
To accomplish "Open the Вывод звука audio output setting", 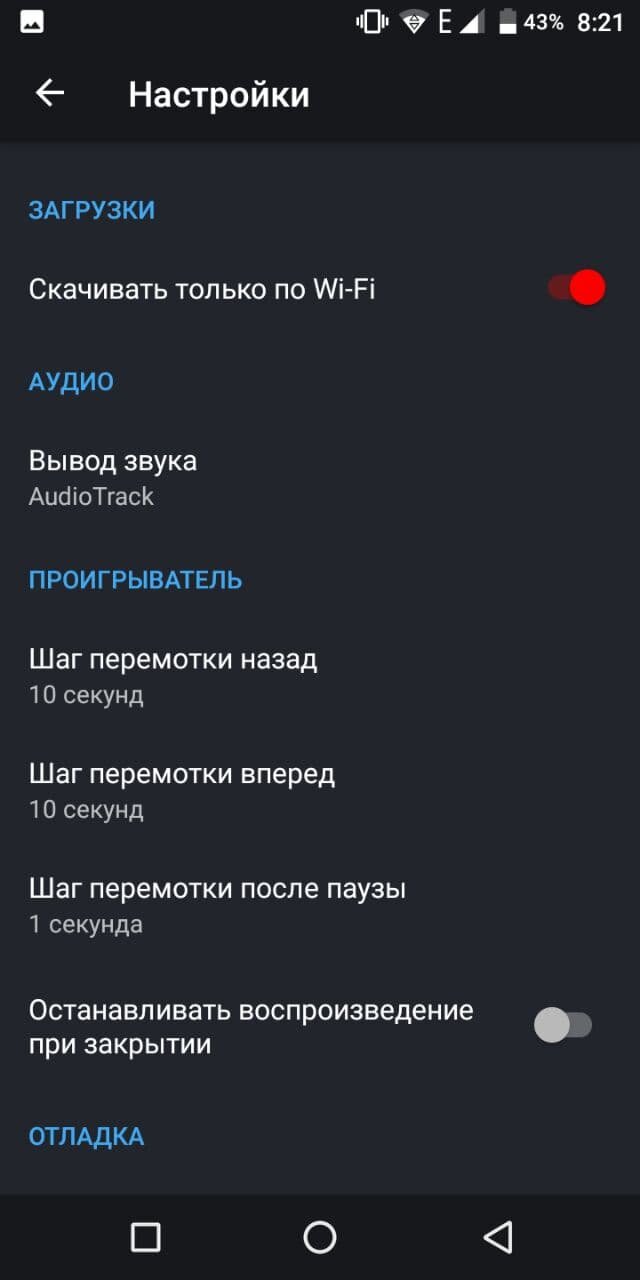I will [x=320, y=478].
